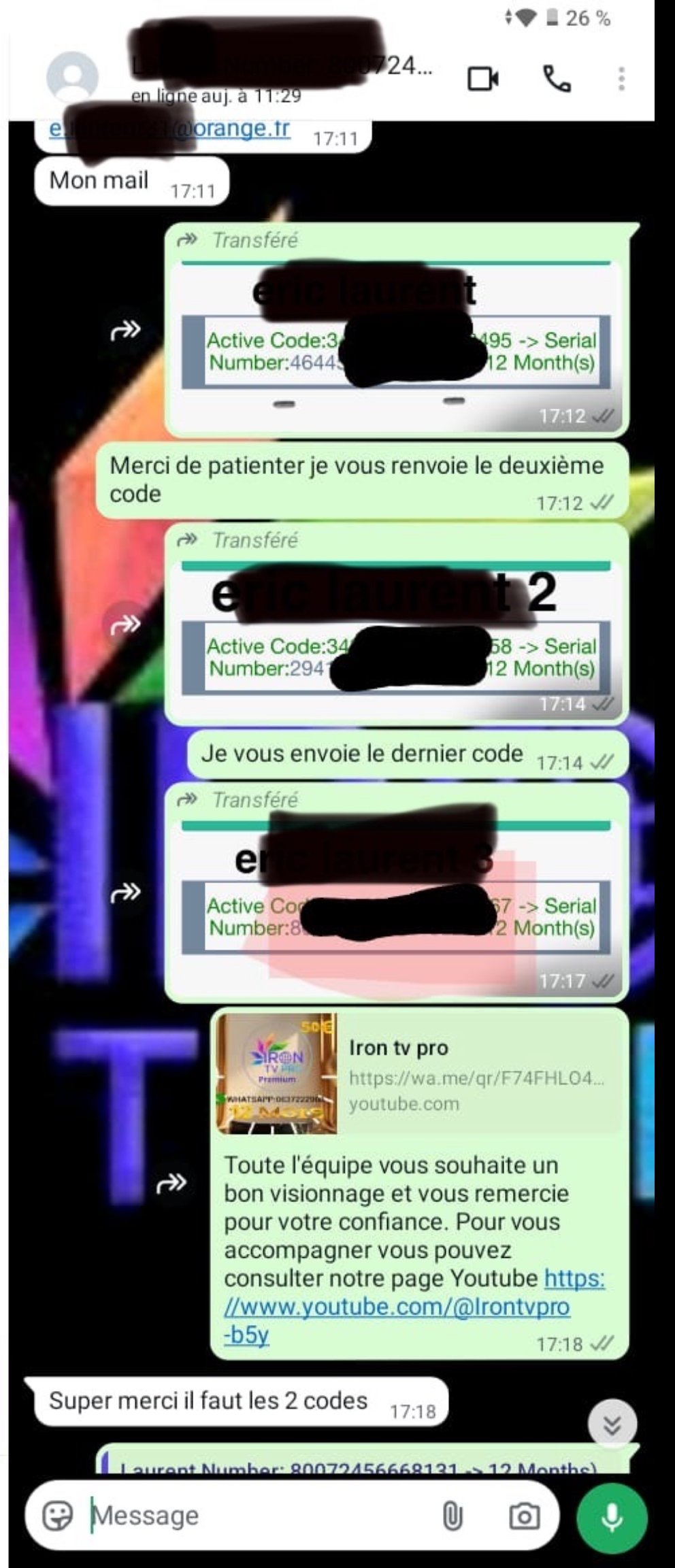
Task: Open the chat overflow menu
Action: click(621, 79)
